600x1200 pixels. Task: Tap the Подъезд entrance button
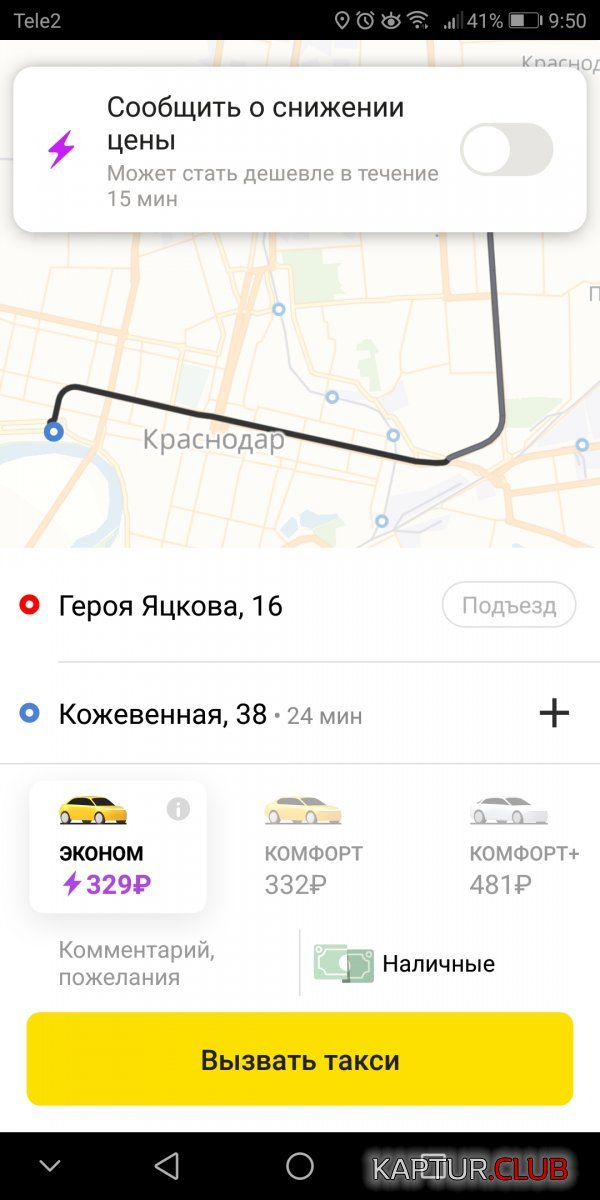click(x=509, y=605)
